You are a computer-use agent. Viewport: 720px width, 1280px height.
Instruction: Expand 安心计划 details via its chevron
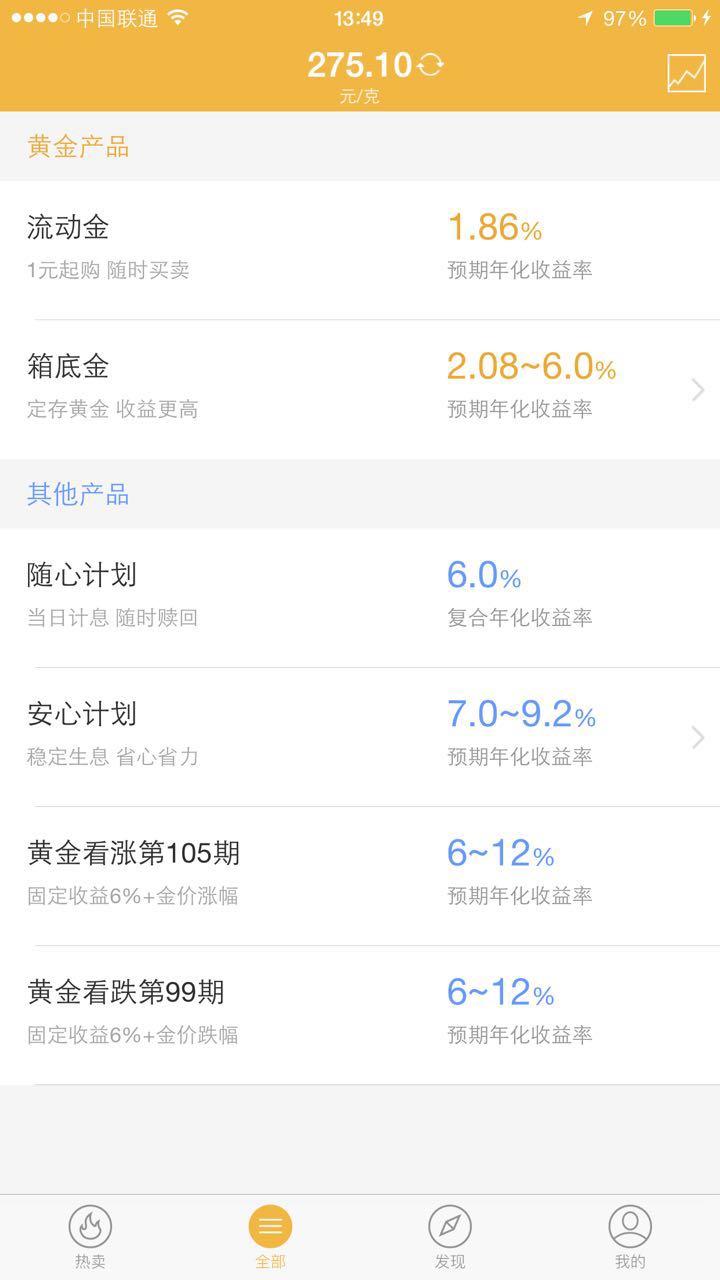697,737
